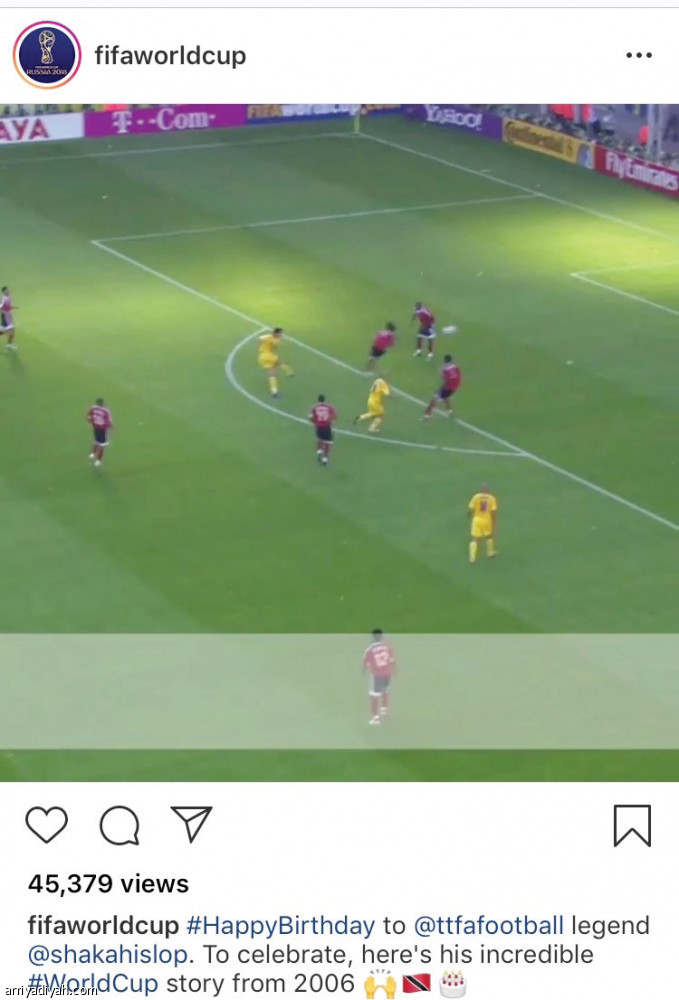This screenshot has width=679, height=1000.
Task: Open comments via speech bubble icon
Action: 119,826
